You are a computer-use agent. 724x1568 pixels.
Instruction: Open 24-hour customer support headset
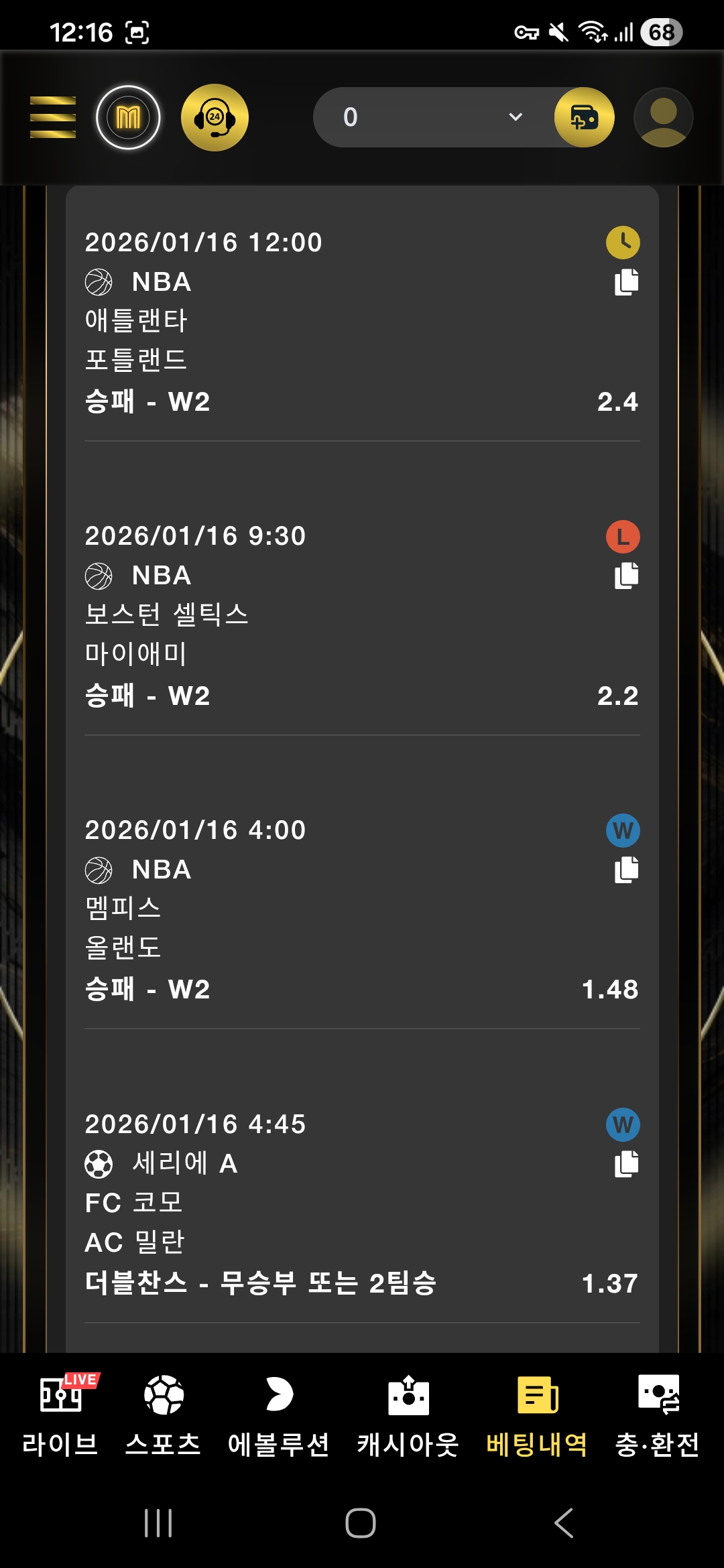215,117
